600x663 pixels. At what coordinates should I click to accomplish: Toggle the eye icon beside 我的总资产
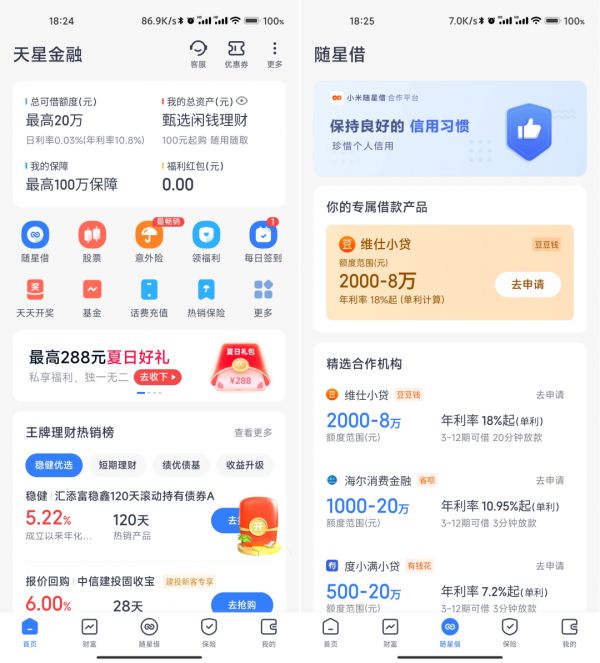tap(242, 101)
